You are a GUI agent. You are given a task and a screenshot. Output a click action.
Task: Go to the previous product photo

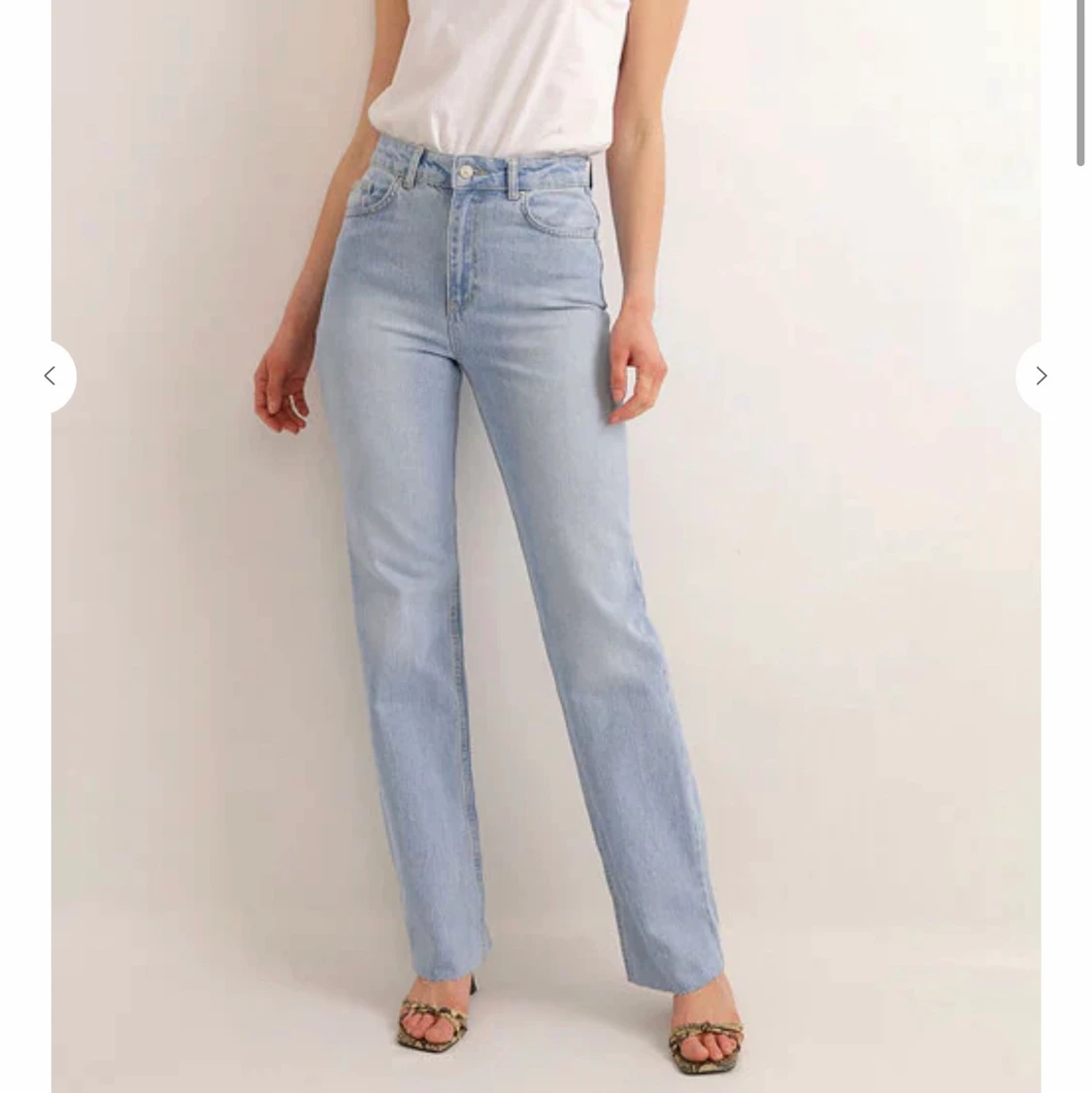point(50,377)
